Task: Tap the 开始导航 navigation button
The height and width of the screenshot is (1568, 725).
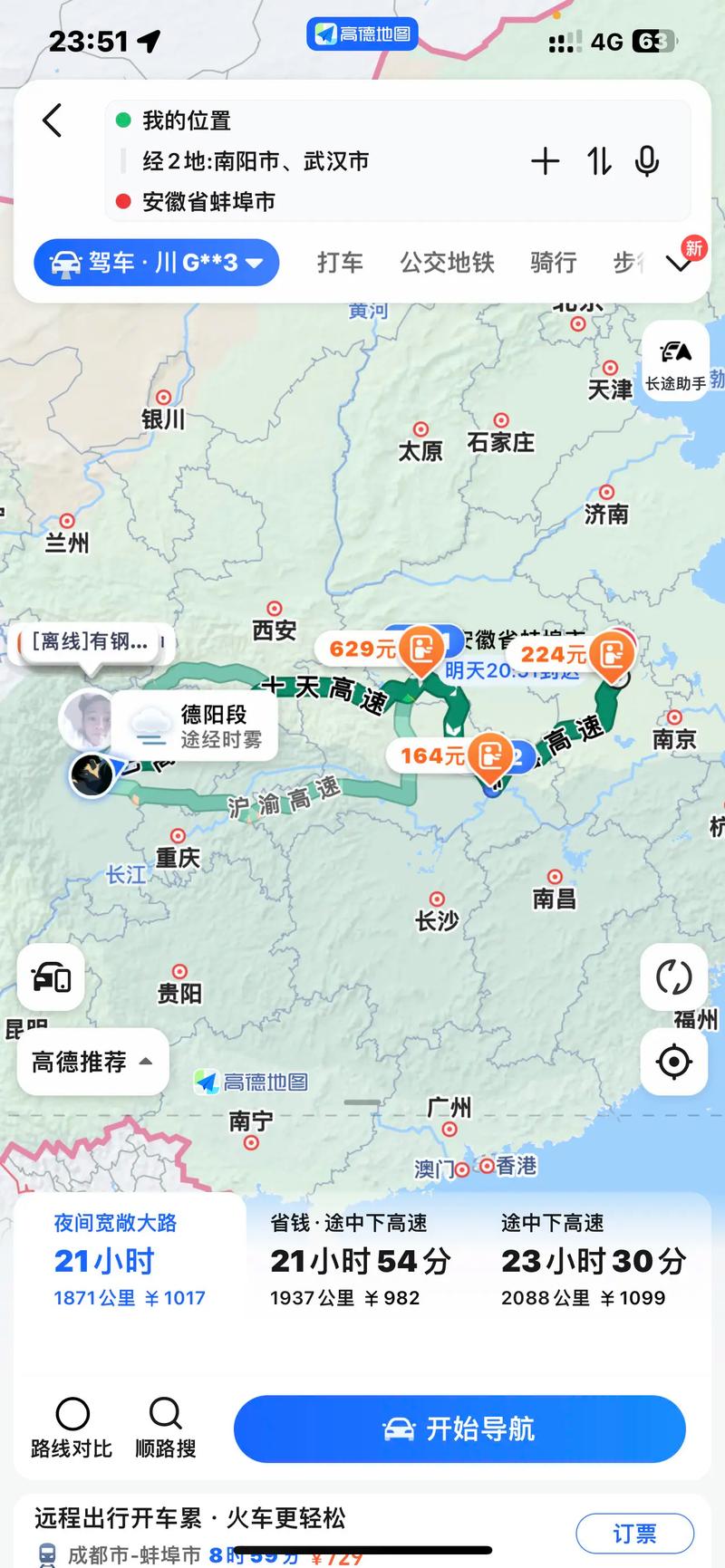Action: point(459,1429)
